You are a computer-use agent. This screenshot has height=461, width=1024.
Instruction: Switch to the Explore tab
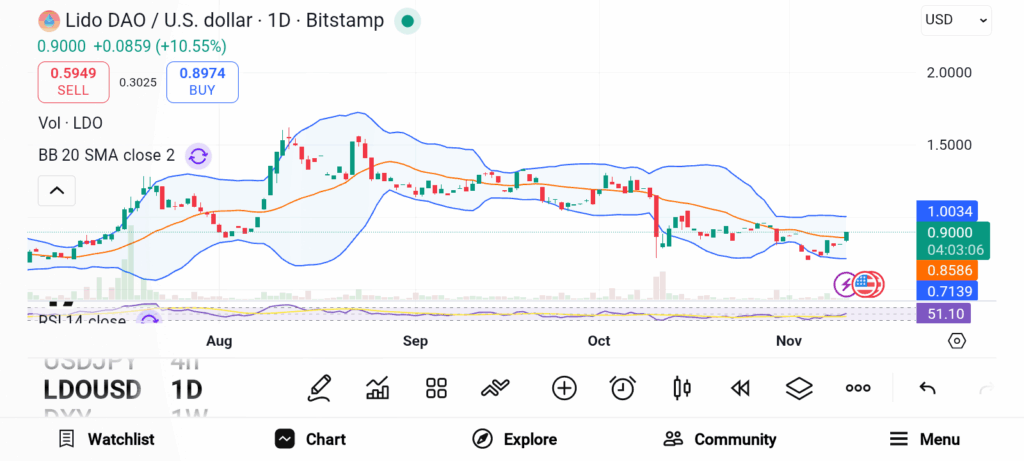[515, 439]
